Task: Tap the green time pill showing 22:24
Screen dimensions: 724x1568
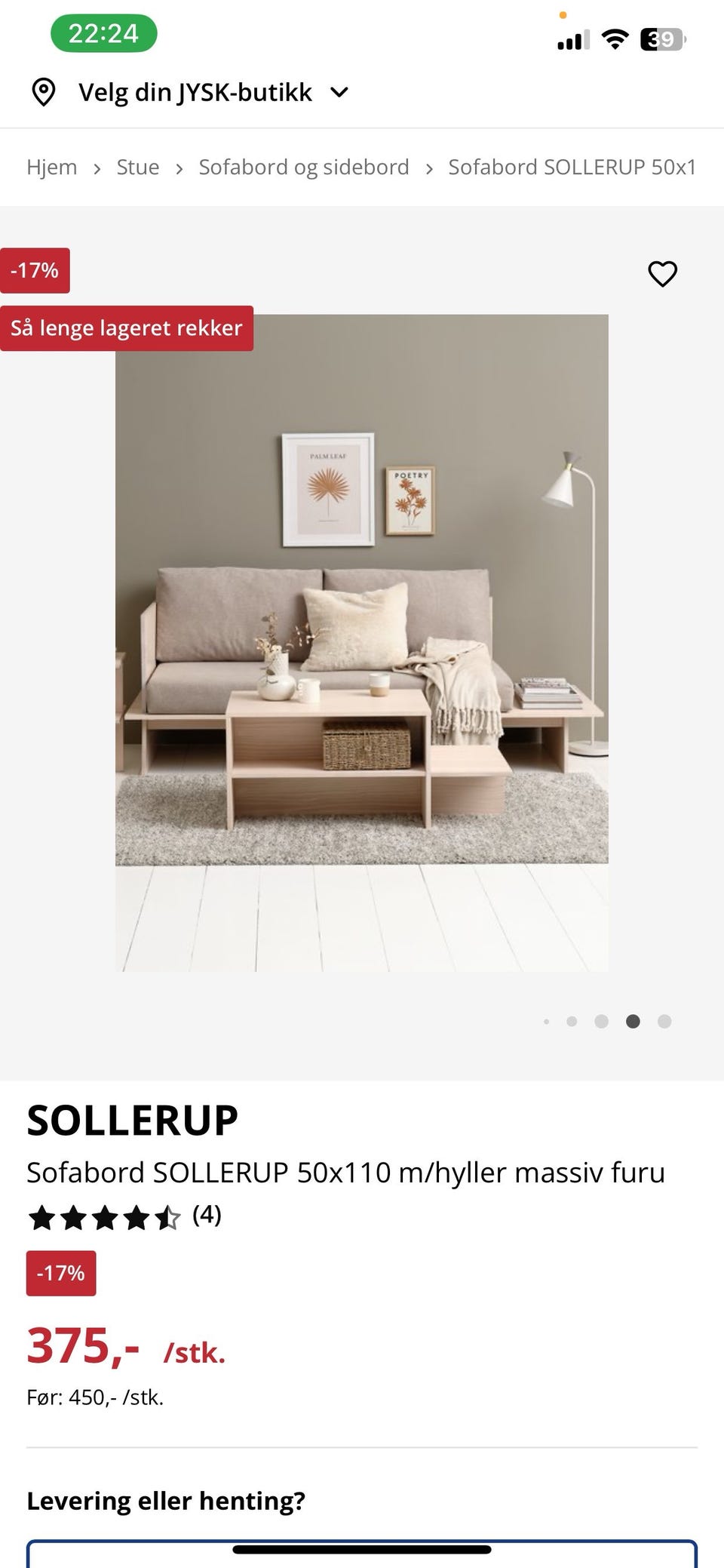Action: (x=104, y=33)
